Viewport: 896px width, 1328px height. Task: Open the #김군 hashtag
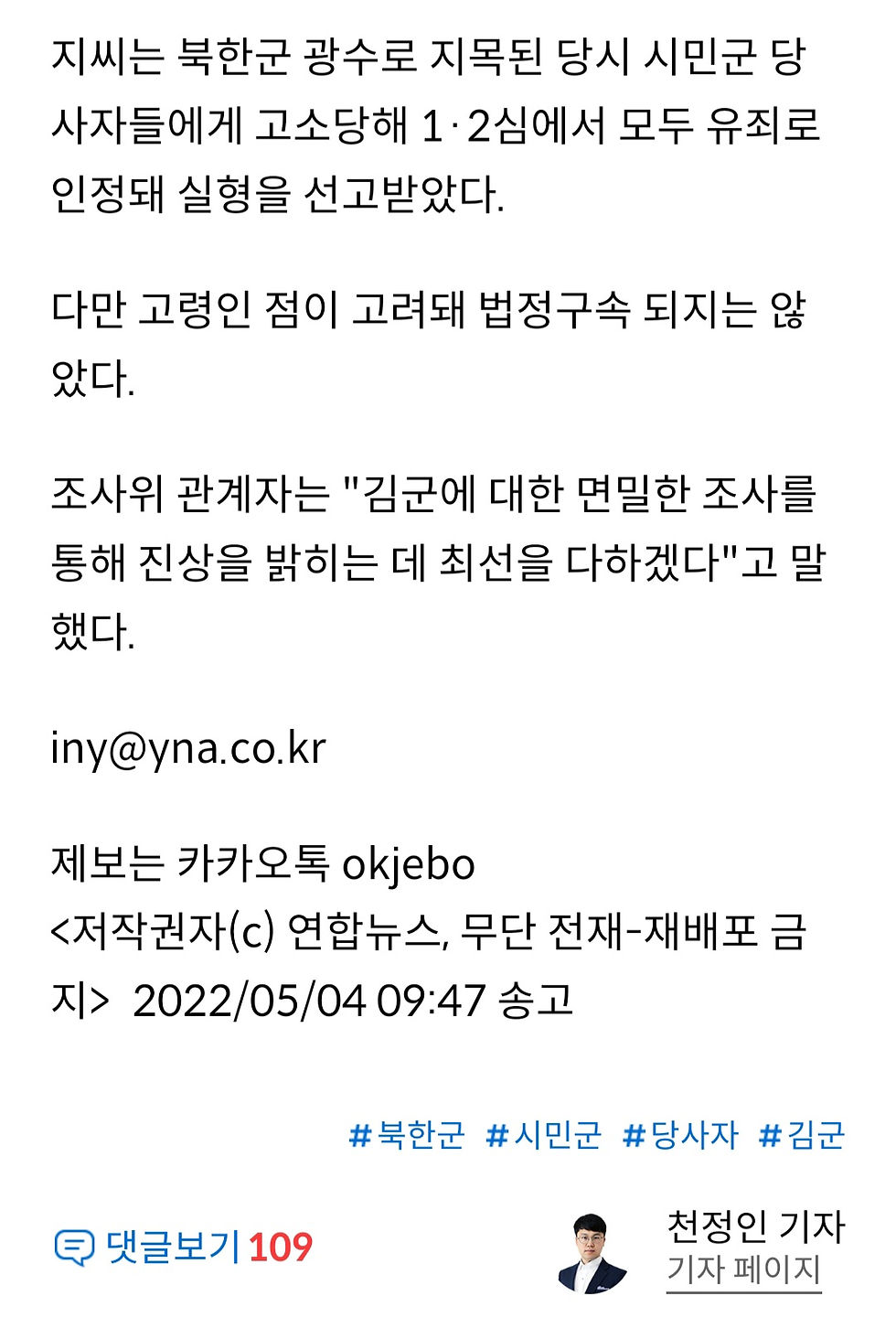(802, 1135)
